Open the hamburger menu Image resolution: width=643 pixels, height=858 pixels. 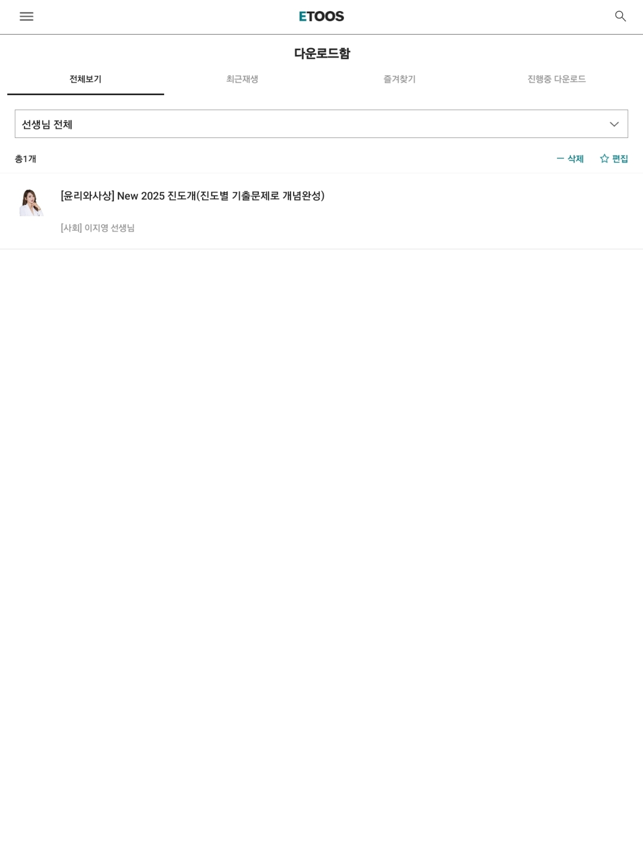(26, 16)
